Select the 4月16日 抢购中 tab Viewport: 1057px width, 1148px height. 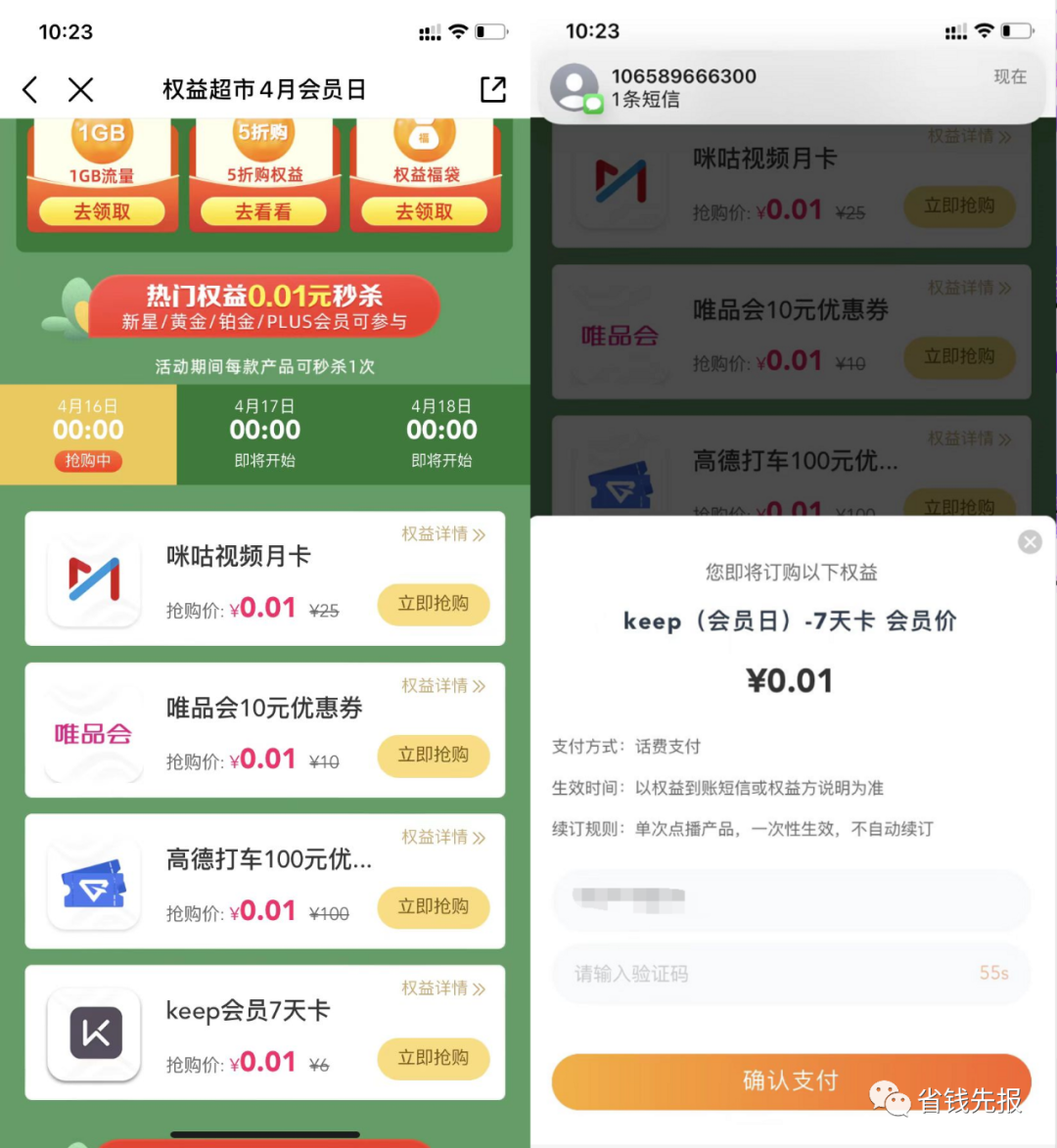pyautogui.click(x=88, y=434)
